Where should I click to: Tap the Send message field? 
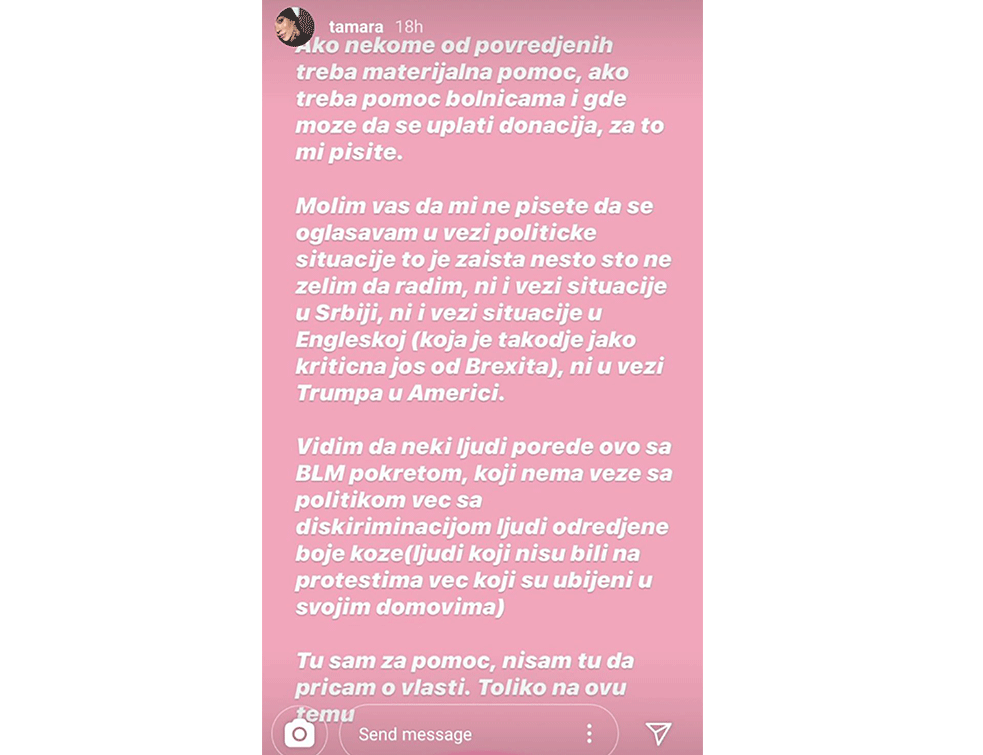click(x=460, y=734)
